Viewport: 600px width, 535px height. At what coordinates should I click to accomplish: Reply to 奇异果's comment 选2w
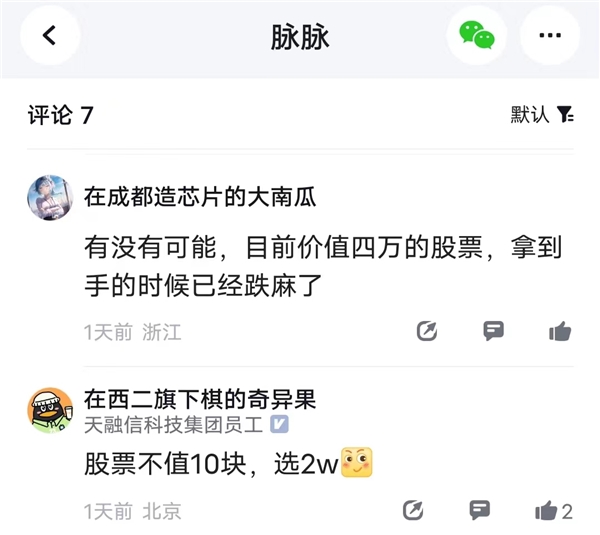(479, 510)
